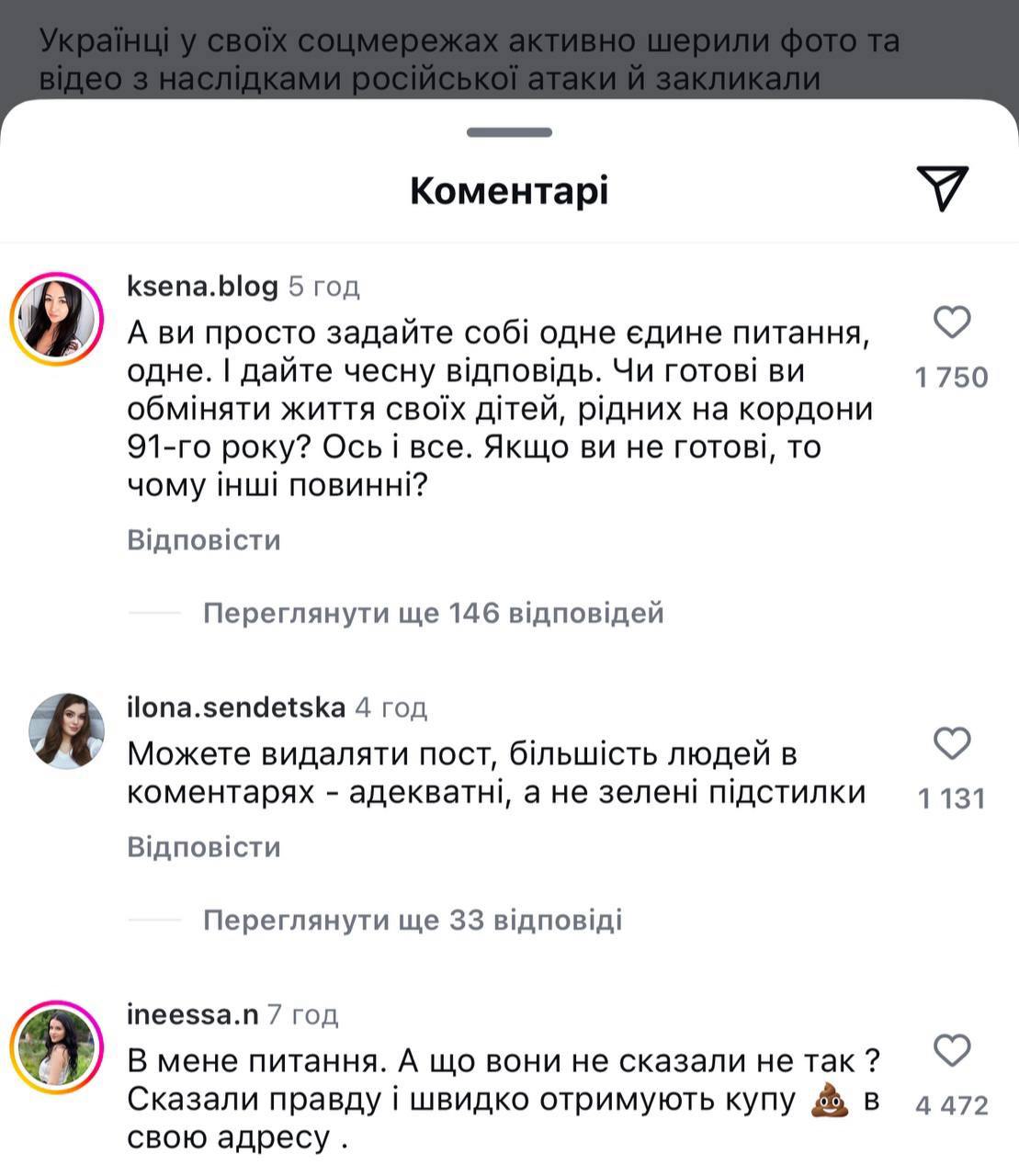Screen dimensions: 1019x1176
Task: Like the comment by ksena.blog
Action: tap(952, 322)
